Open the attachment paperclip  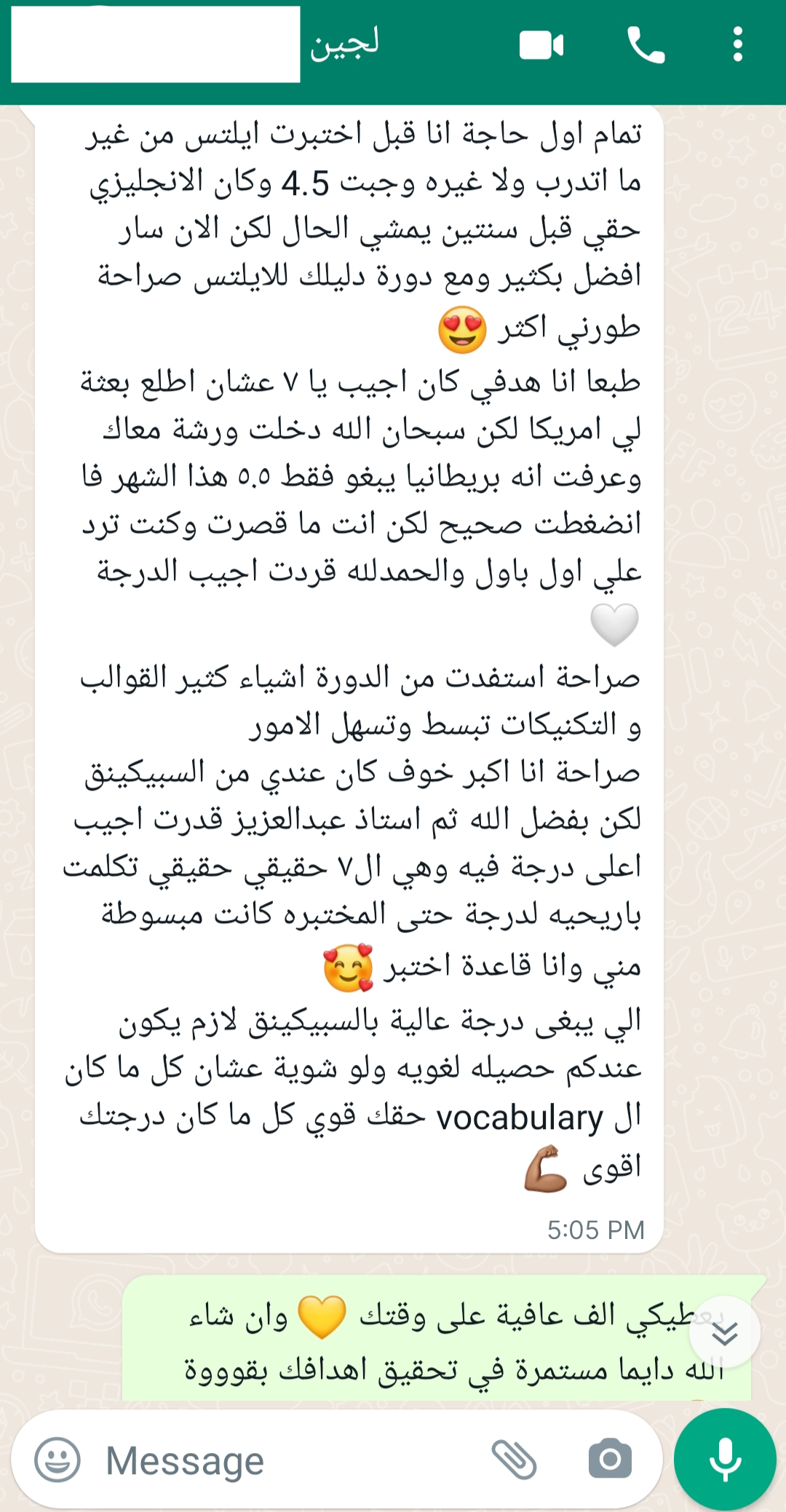click(x=514, y=1460)
